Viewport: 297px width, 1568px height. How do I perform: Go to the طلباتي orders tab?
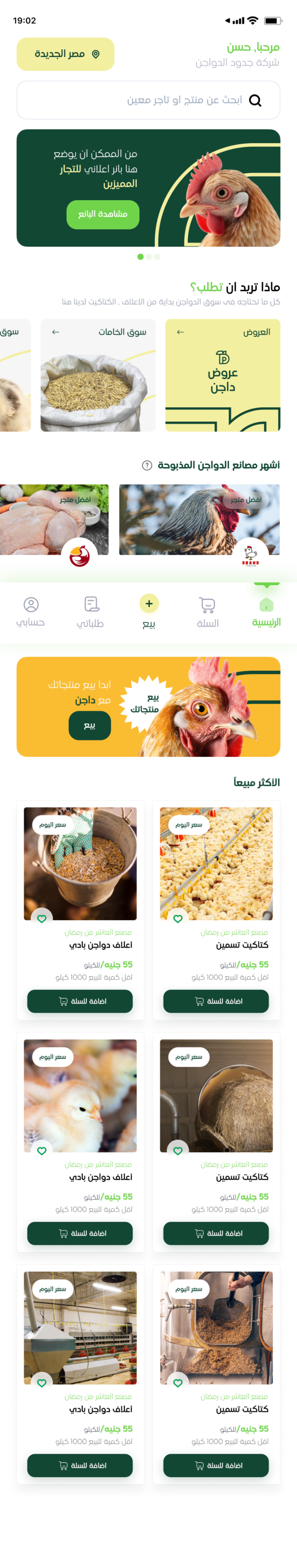91,611
